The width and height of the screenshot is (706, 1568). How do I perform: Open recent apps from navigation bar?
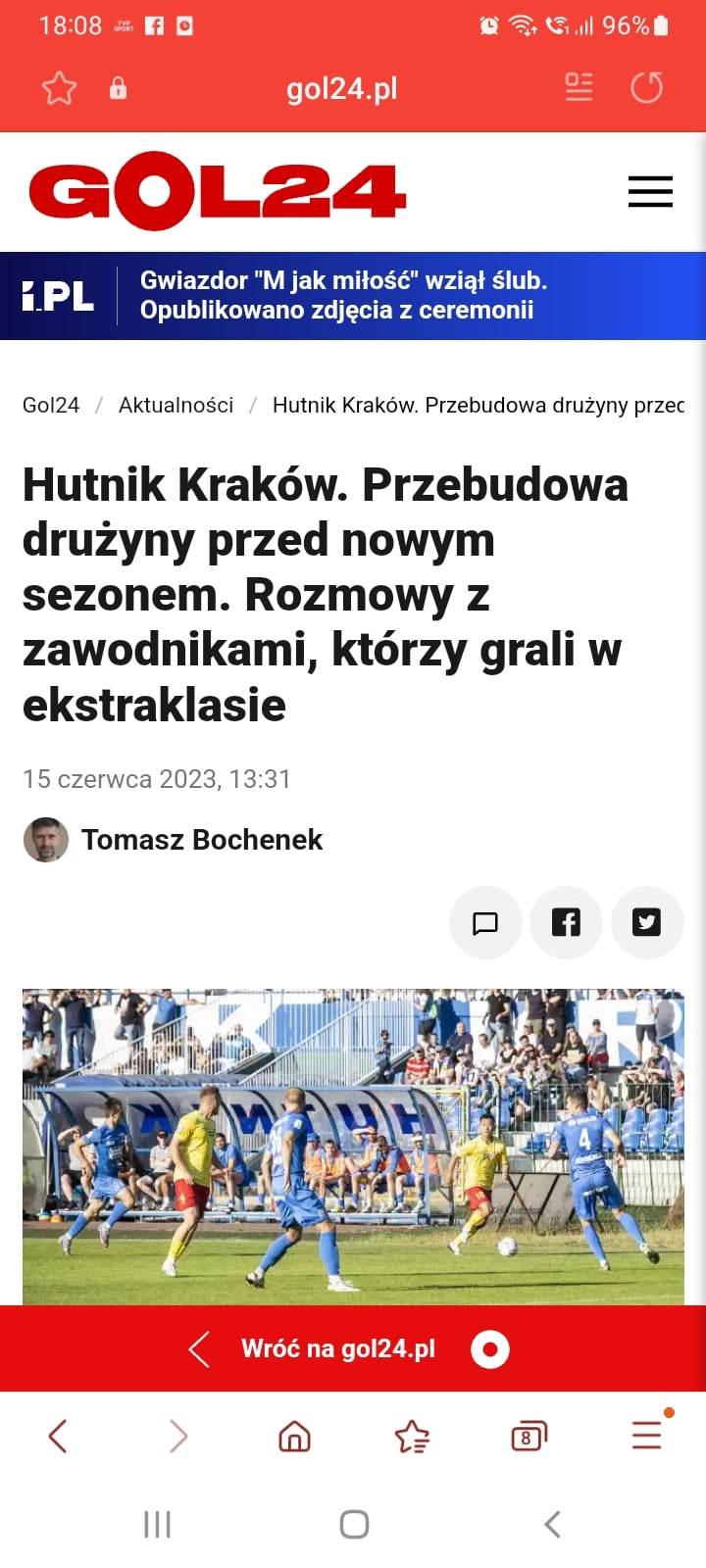(x=157, y=1524)
